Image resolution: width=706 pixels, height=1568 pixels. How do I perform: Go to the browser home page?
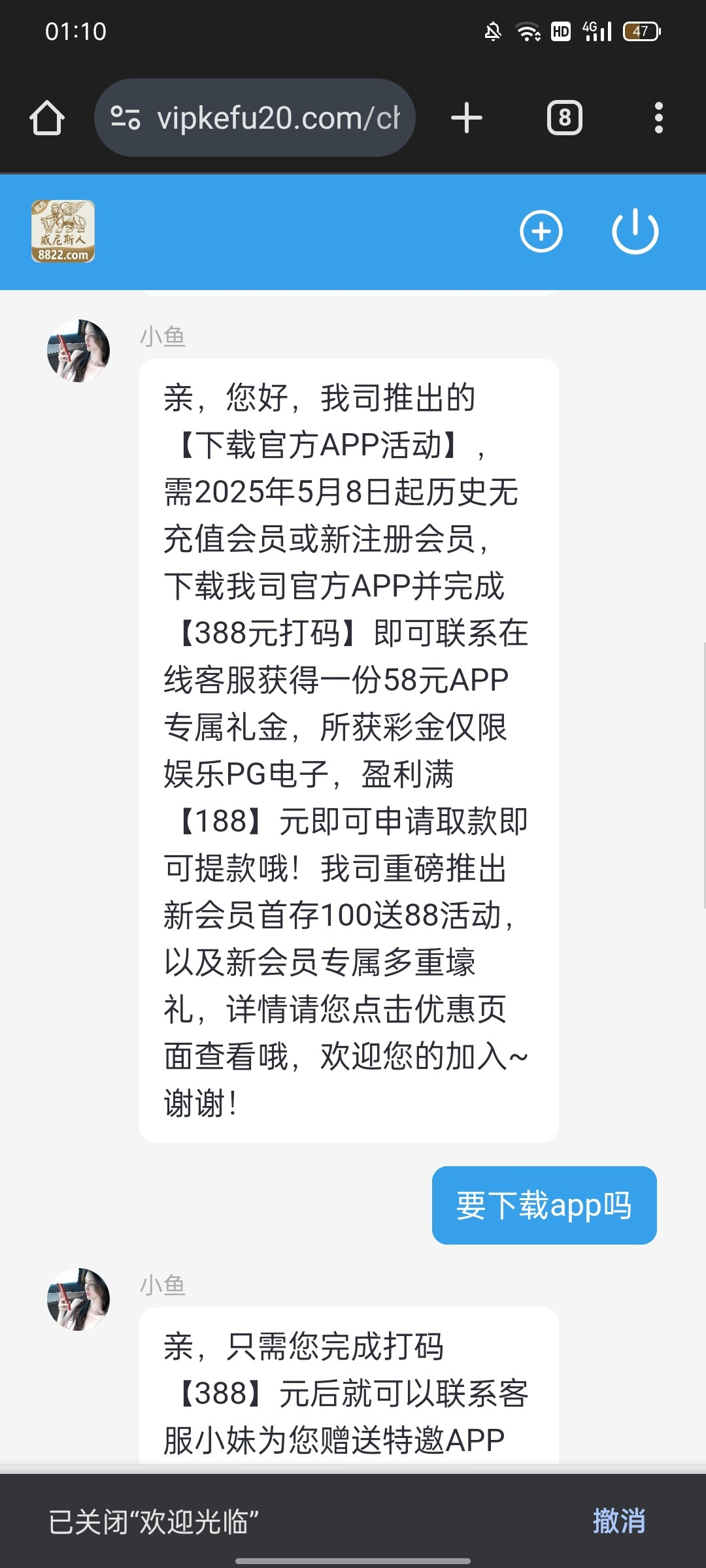(x=47, y=118)
